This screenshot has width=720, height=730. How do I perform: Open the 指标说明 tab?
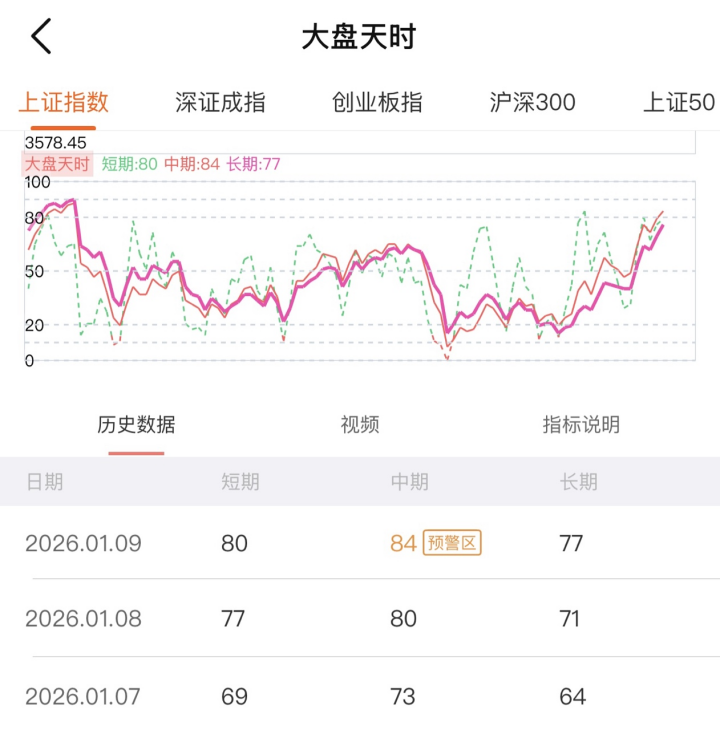tap(581, 425)
